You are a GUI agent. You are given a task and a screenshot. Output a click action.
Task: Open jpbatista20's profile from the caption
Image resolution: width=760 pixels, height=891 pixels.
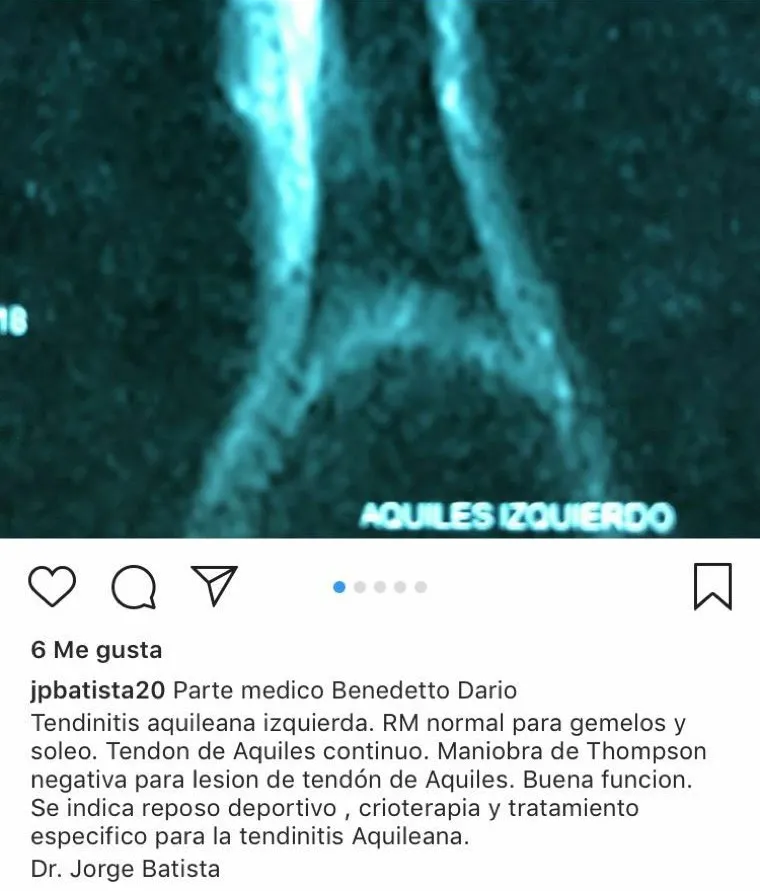[98, 691]
